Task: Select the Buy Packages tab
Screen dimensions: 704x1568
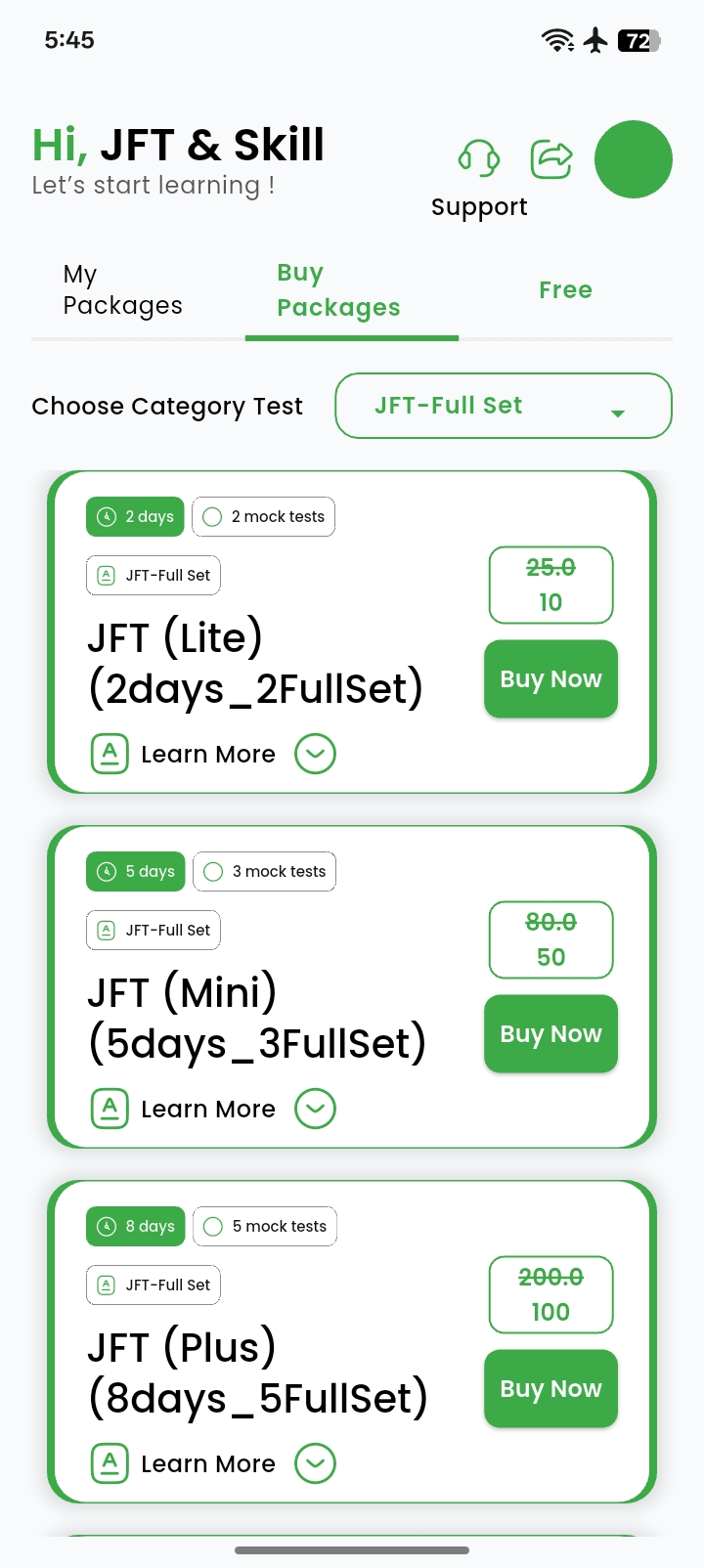Action: coord(338,290)
